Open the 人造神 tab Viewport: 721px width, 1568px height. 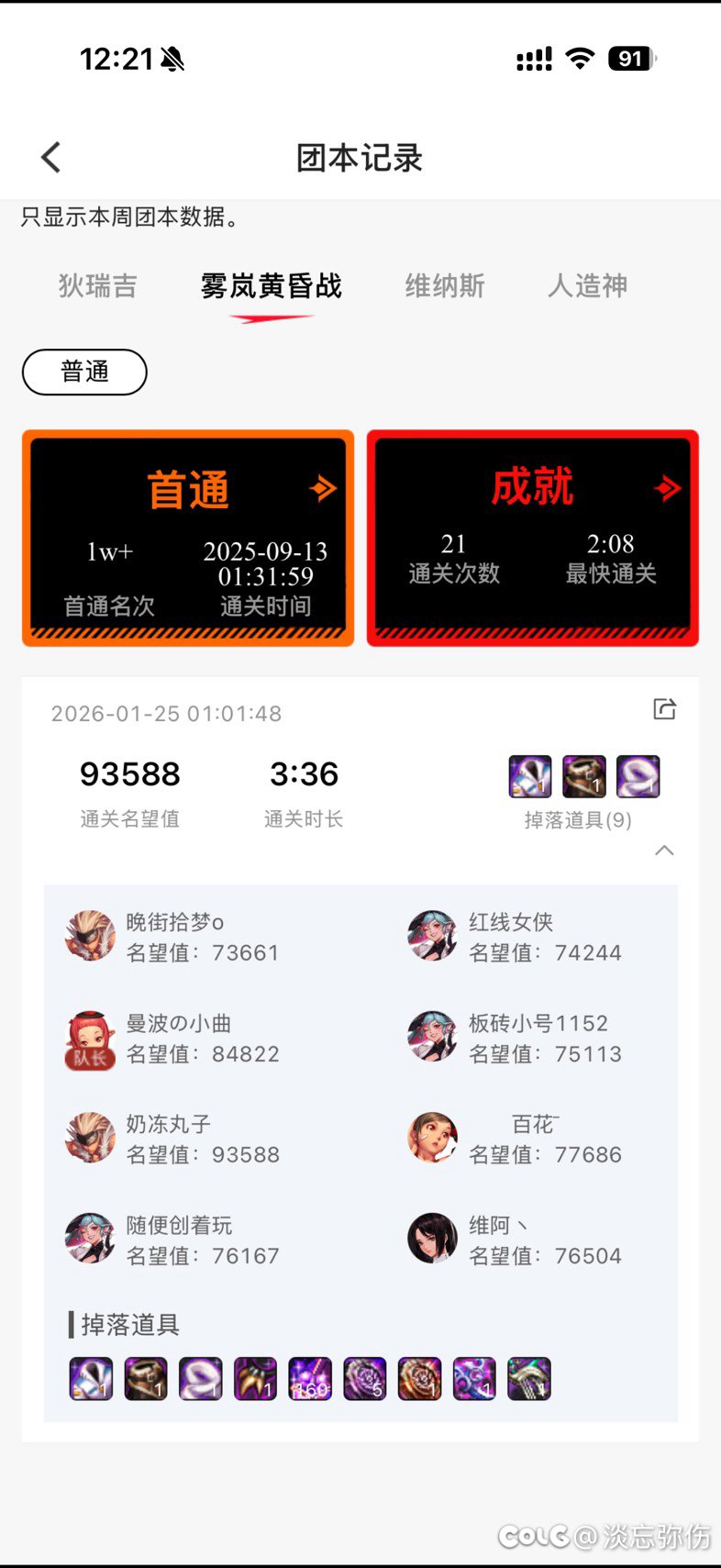coord(587,286)
